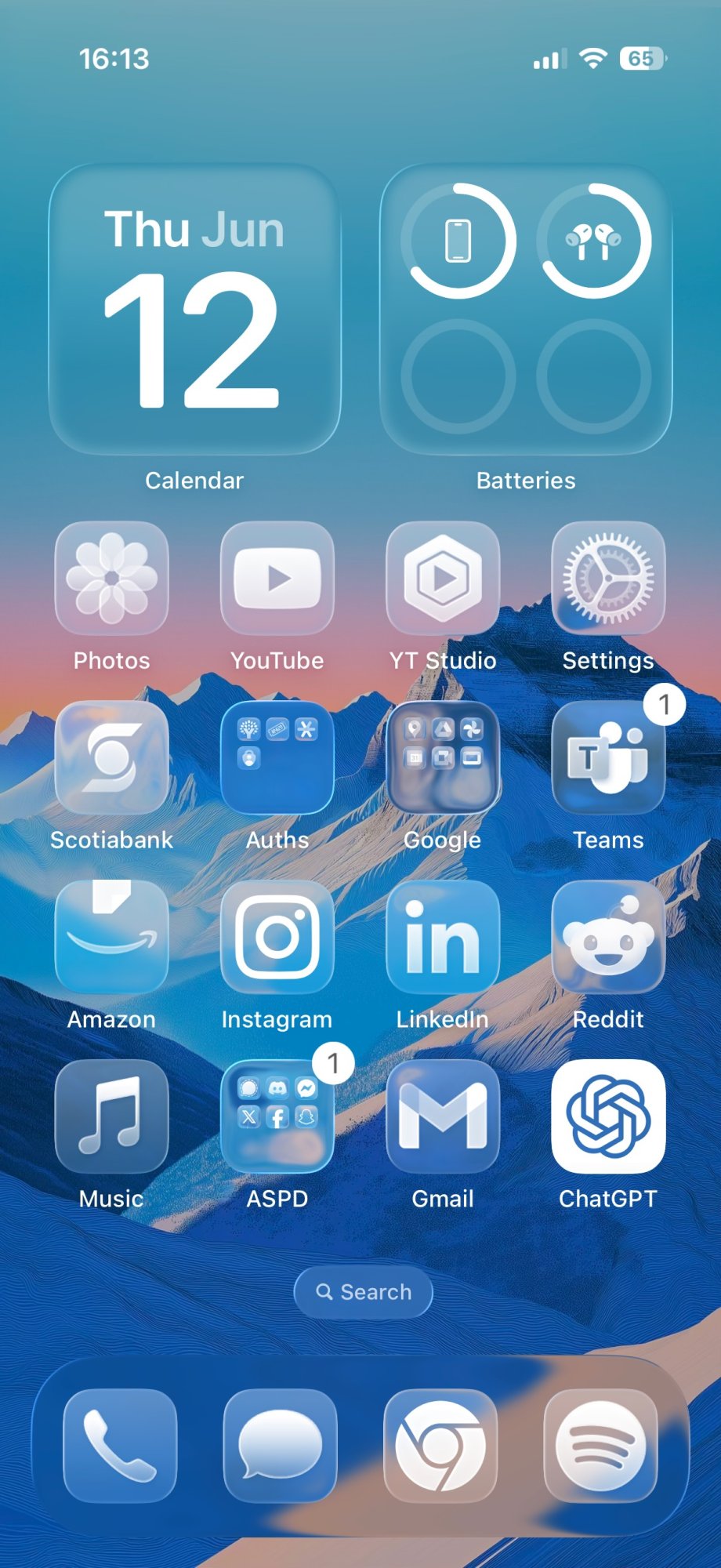
Task: Open the Batteries widget
Action: [x=526, y=309]
